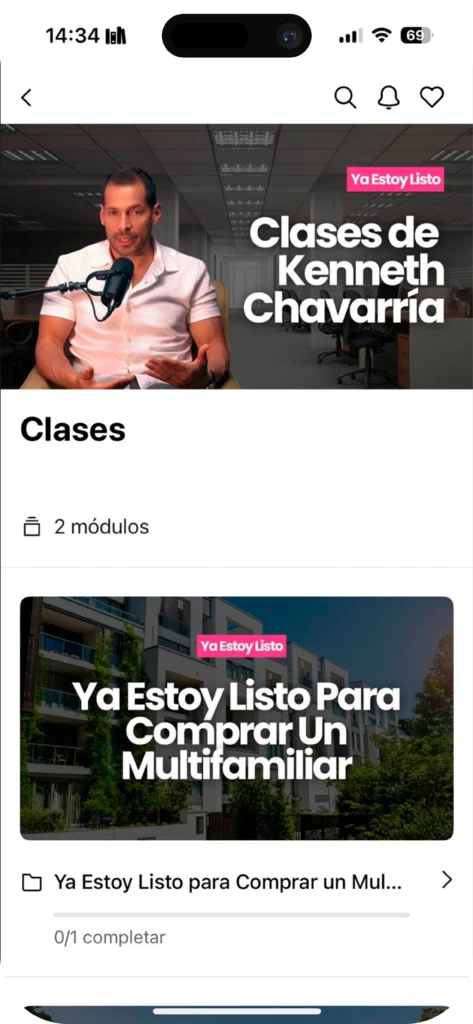473x1024 pixels.
Task: Open the Multifamiliar course thumbnail card
Action: click(236, 718)
